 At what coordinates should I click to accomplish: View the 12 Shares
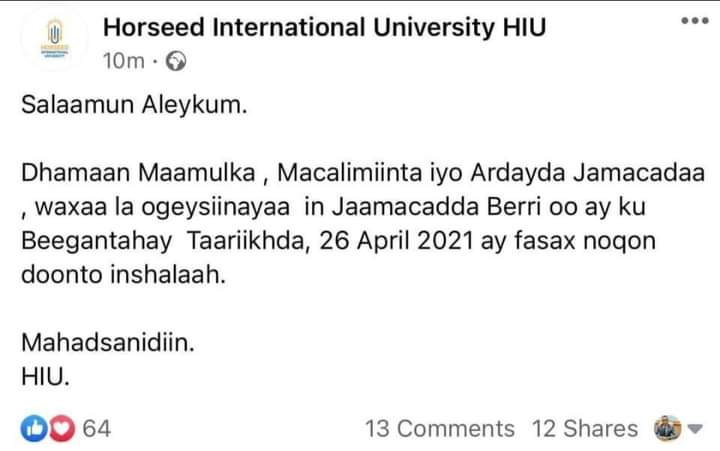(x=584, y=429)
